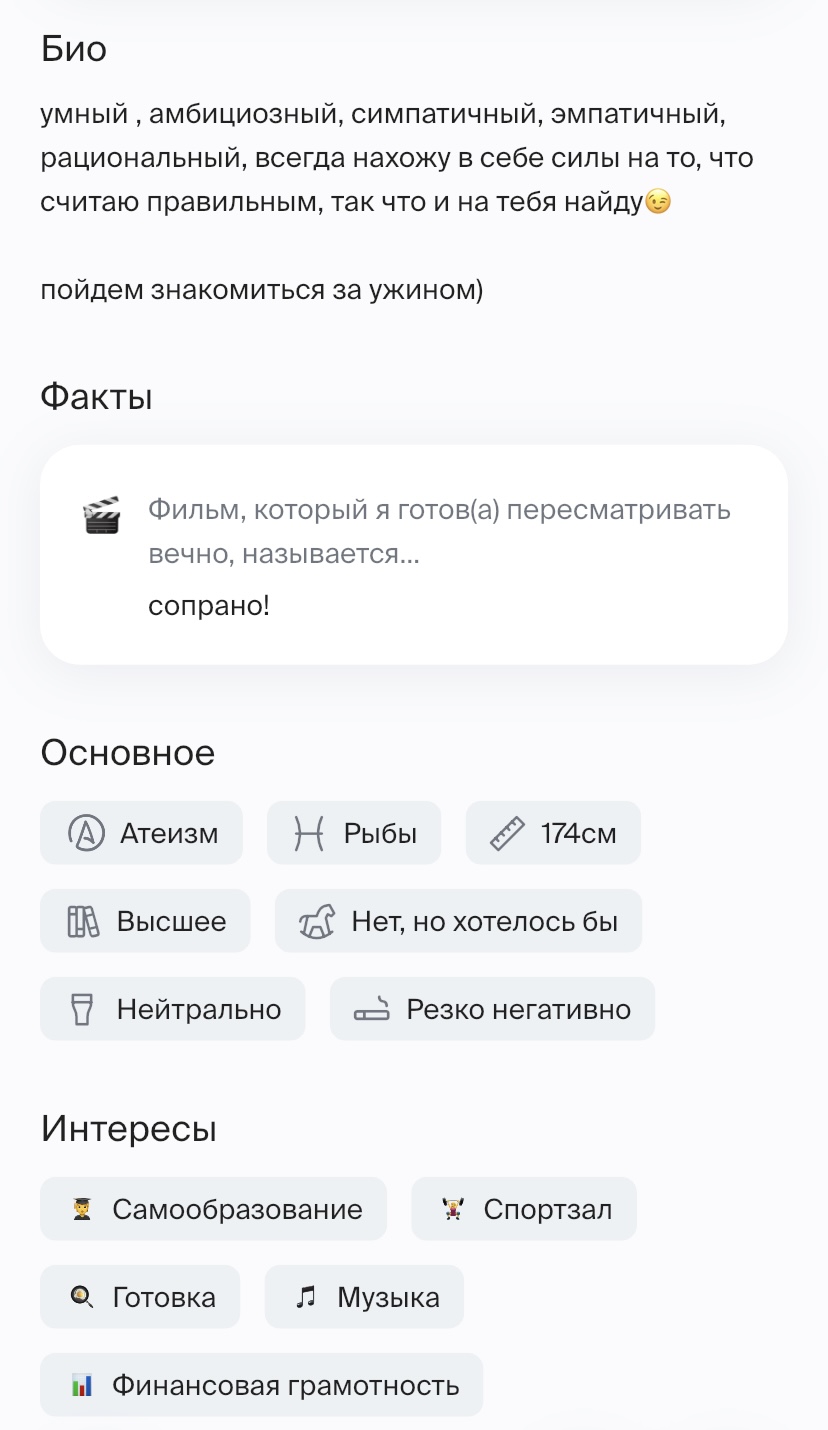Tap the 174см height chip
Image resolution: width=828 pixels, height=1430 pixels.
click(x=553, y=833)
